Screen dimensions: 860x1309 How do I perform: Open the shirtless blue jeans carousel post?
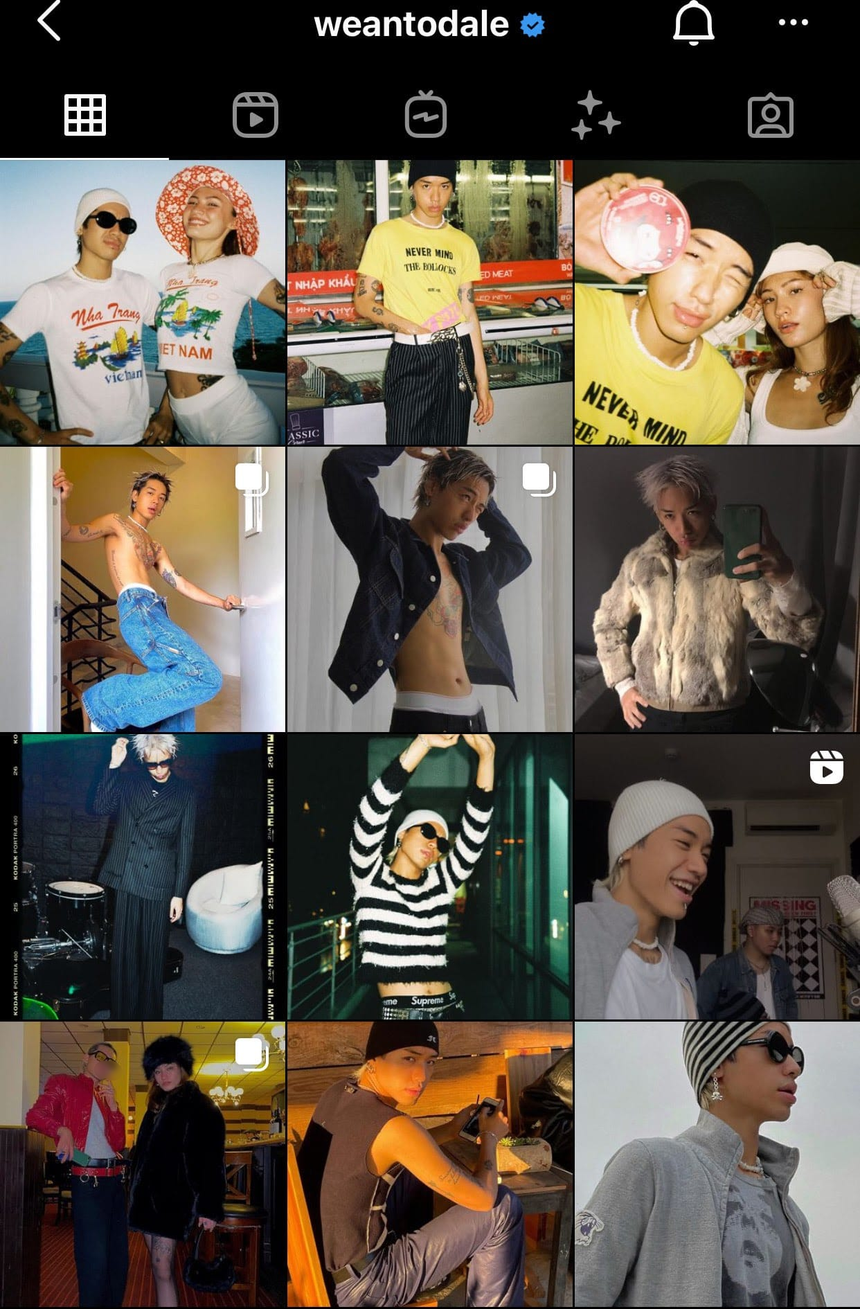[142, 589]
